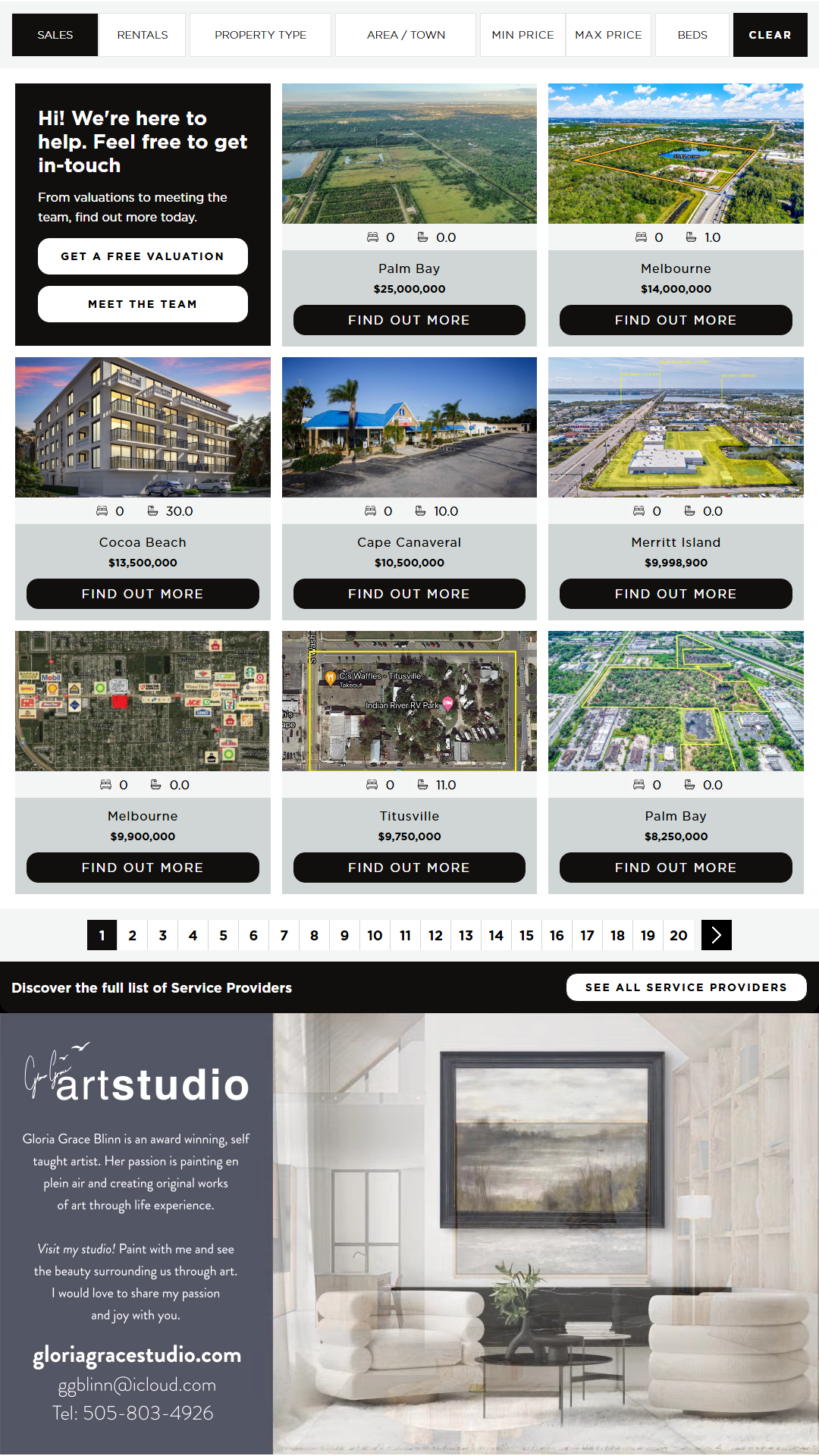Clear all search filters
The image size is (819, 1456).
point(770,35)
